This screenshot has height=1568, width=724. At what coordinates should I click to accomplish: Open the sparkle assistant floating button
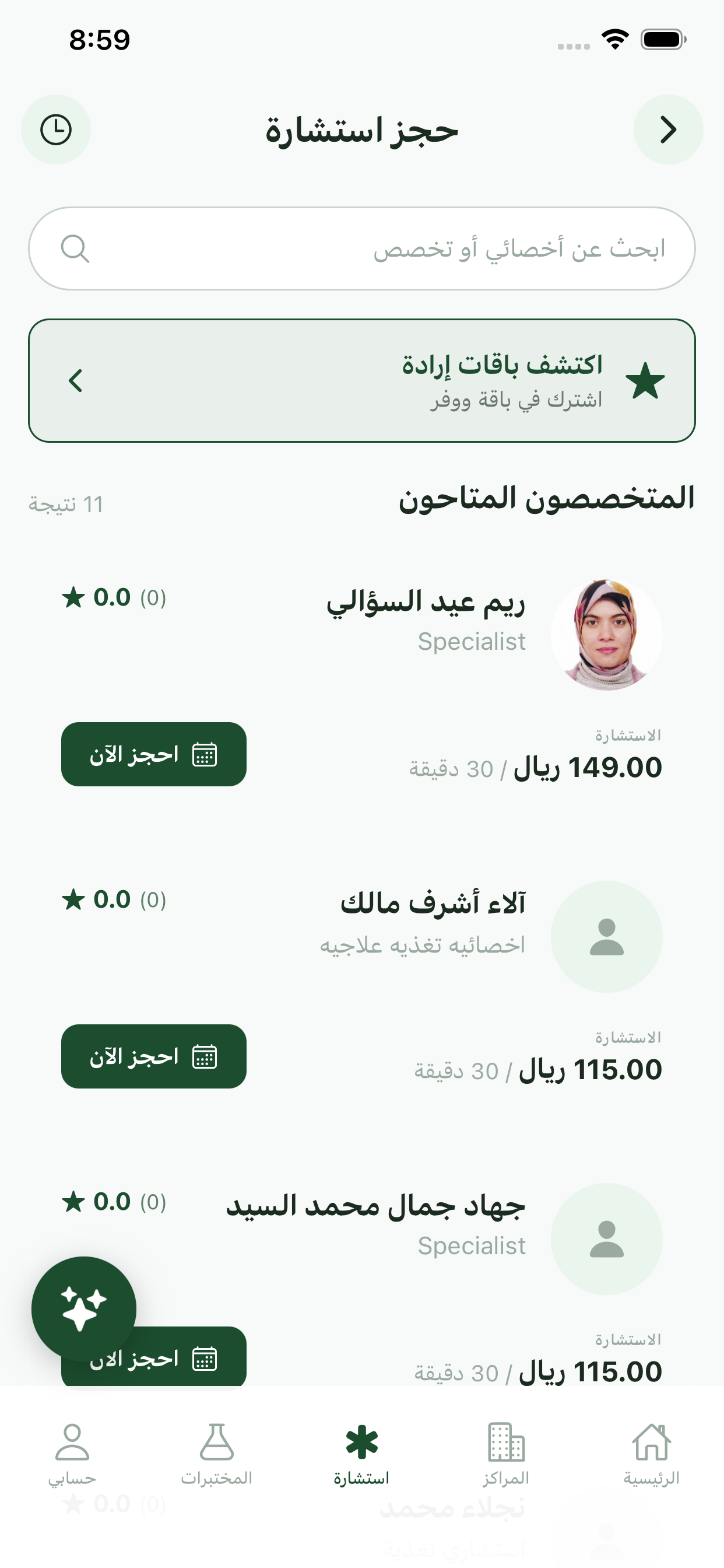pos(84,1308)
